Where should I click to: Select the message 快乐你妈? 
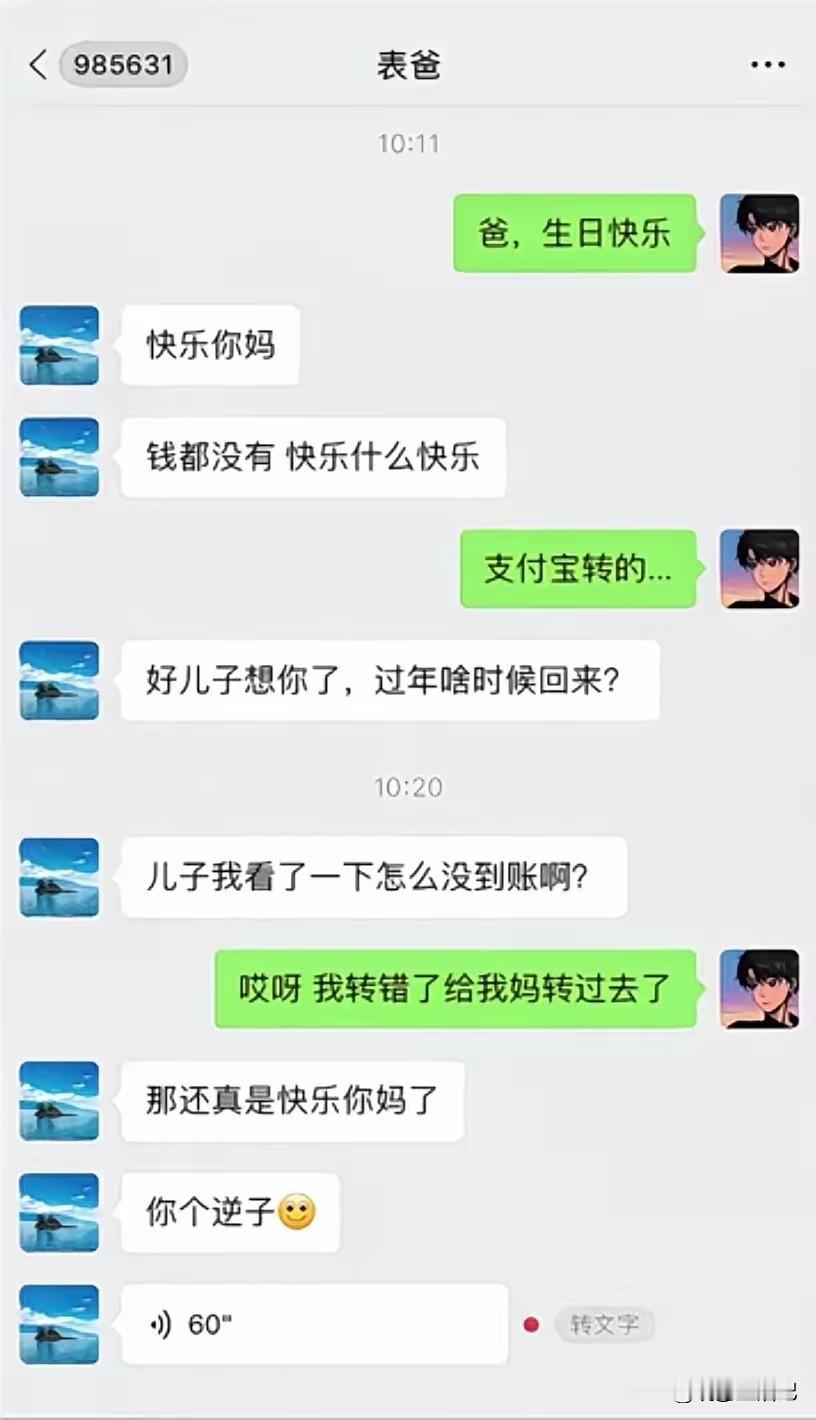[x=209, y=345]
